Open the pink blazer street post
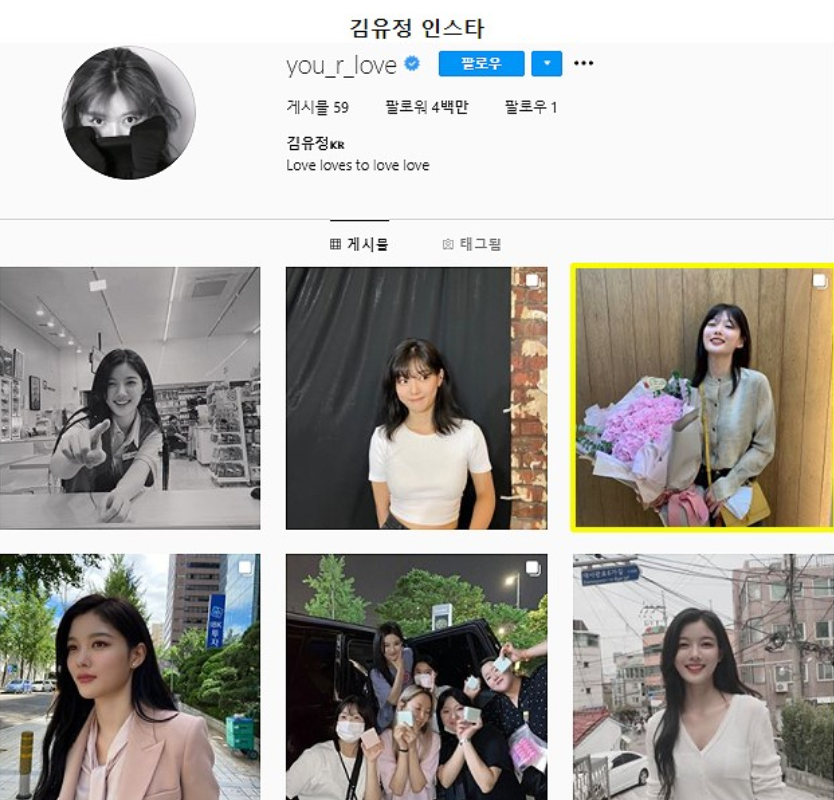834x800 pixels. (x=130, y=677)
